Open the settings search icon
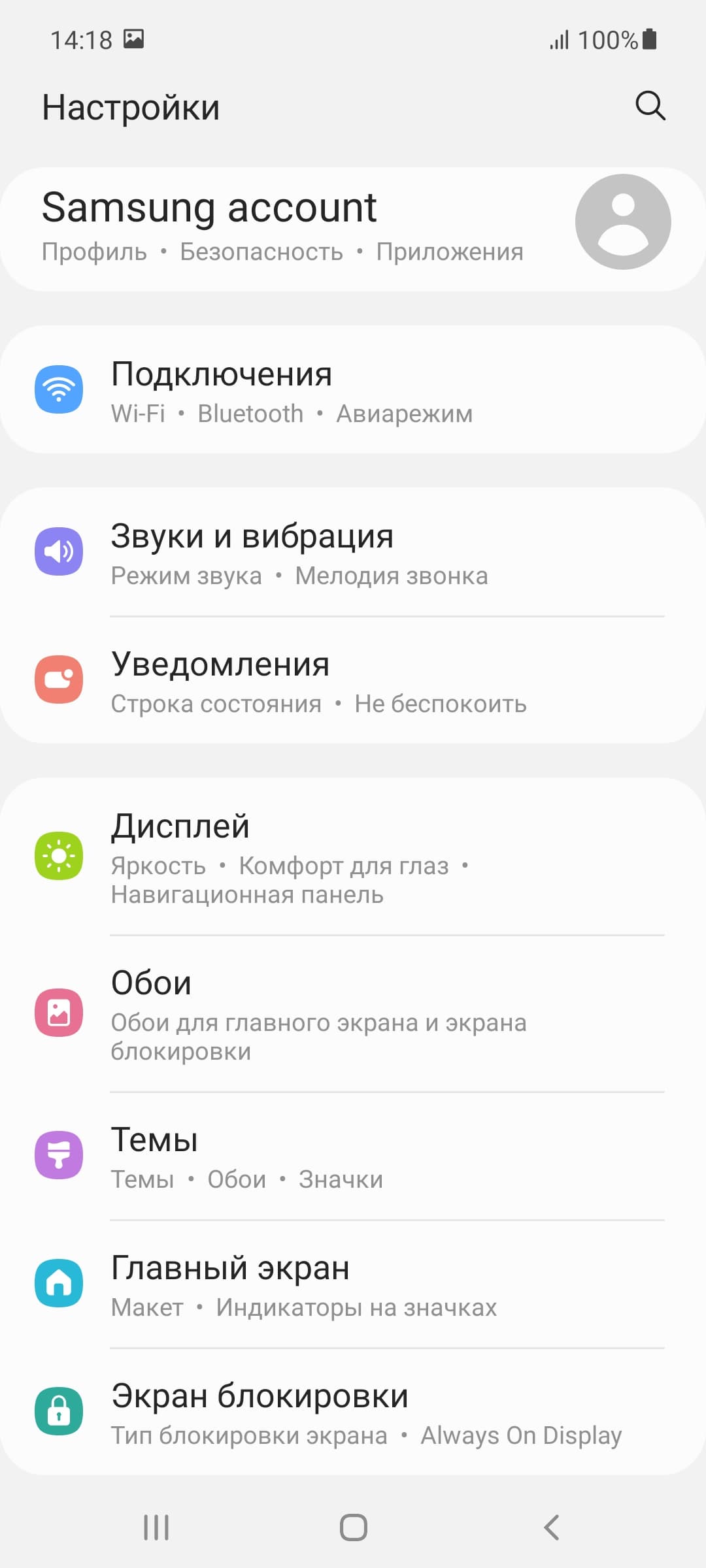Screen dimensions: 706x1568 pyautogui.click(x=650, y=106)
